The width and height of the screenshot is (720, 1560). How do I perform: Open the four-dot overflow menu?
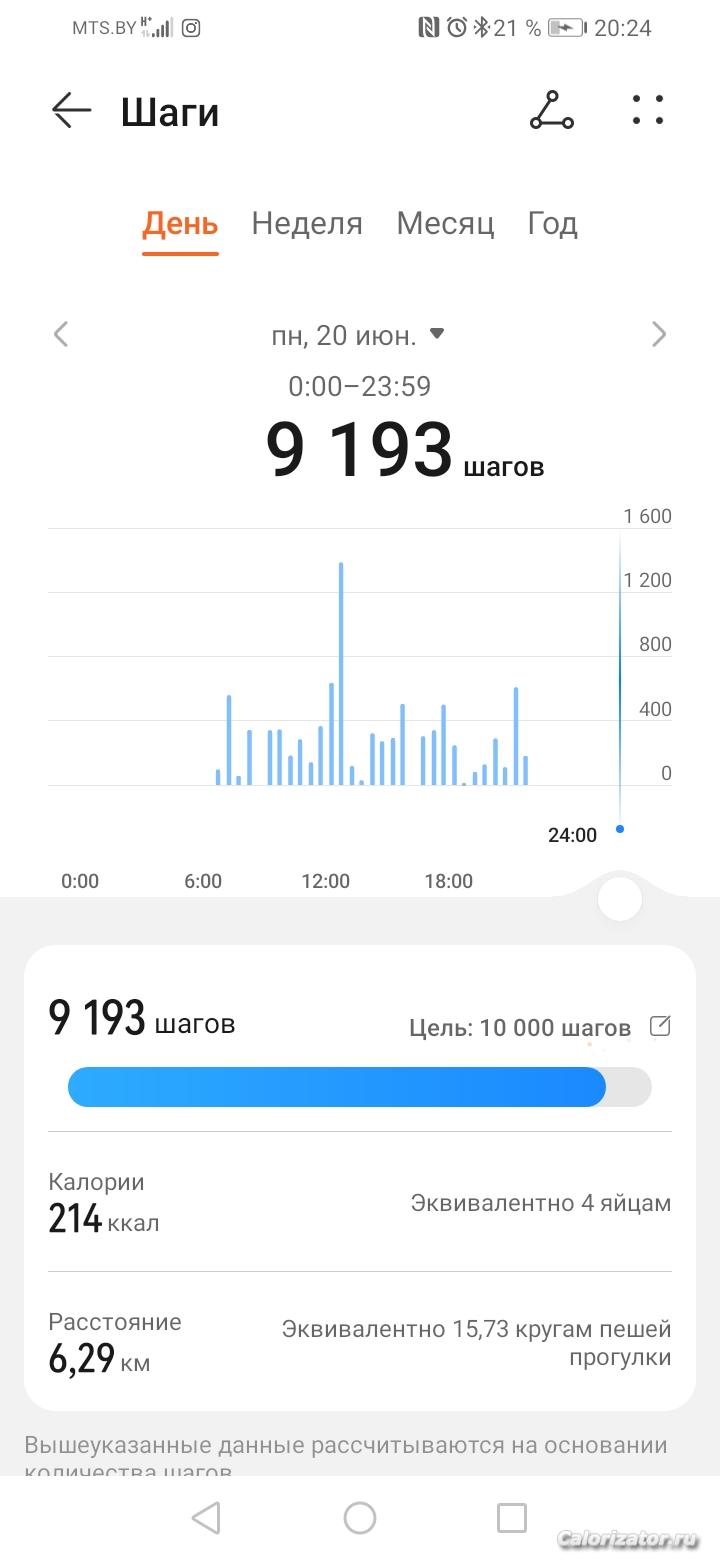(647, 111)
